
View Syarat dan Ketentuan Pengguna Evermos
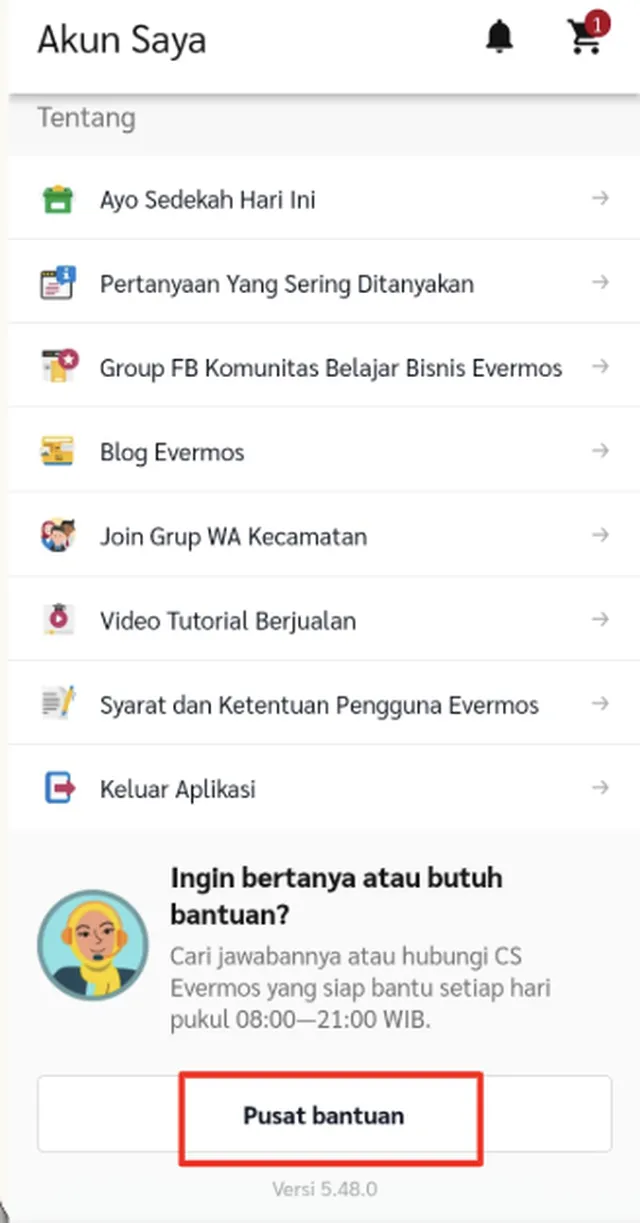(319, 705)
